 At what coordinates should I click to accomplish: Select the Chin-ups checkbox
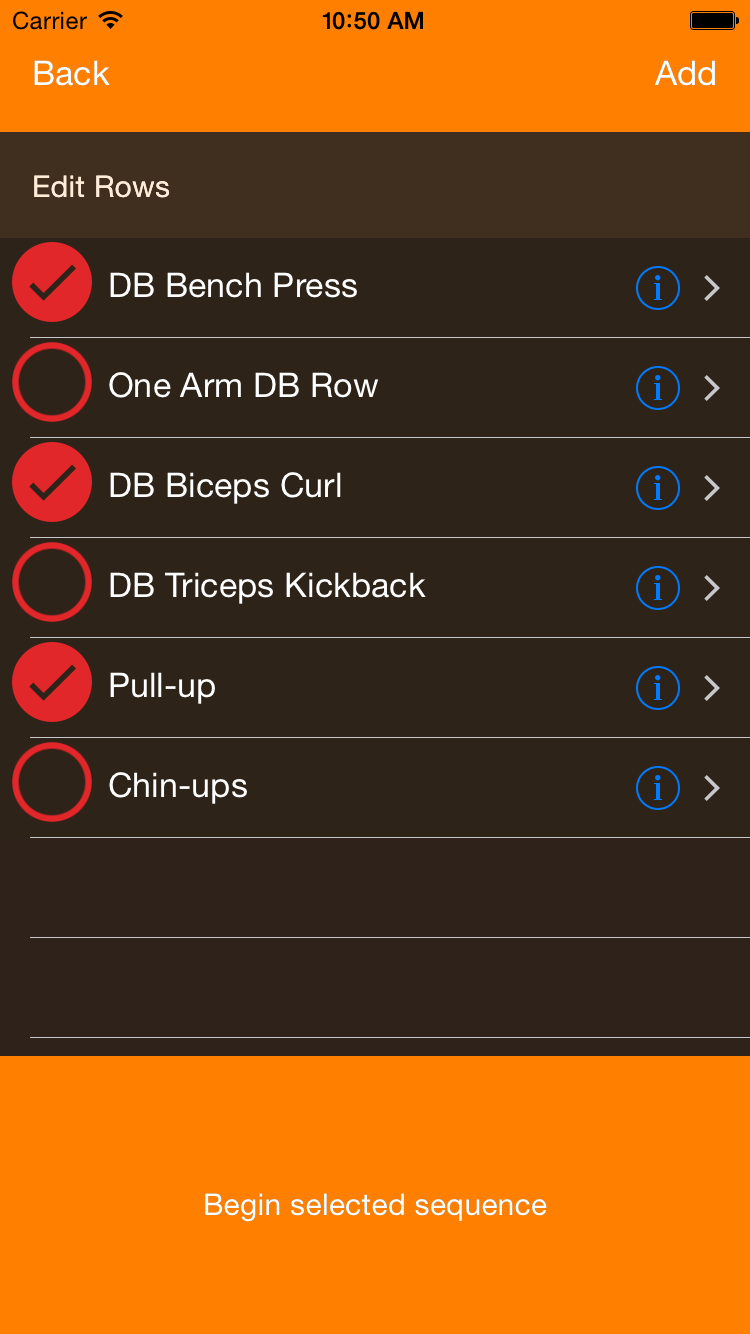52,782
